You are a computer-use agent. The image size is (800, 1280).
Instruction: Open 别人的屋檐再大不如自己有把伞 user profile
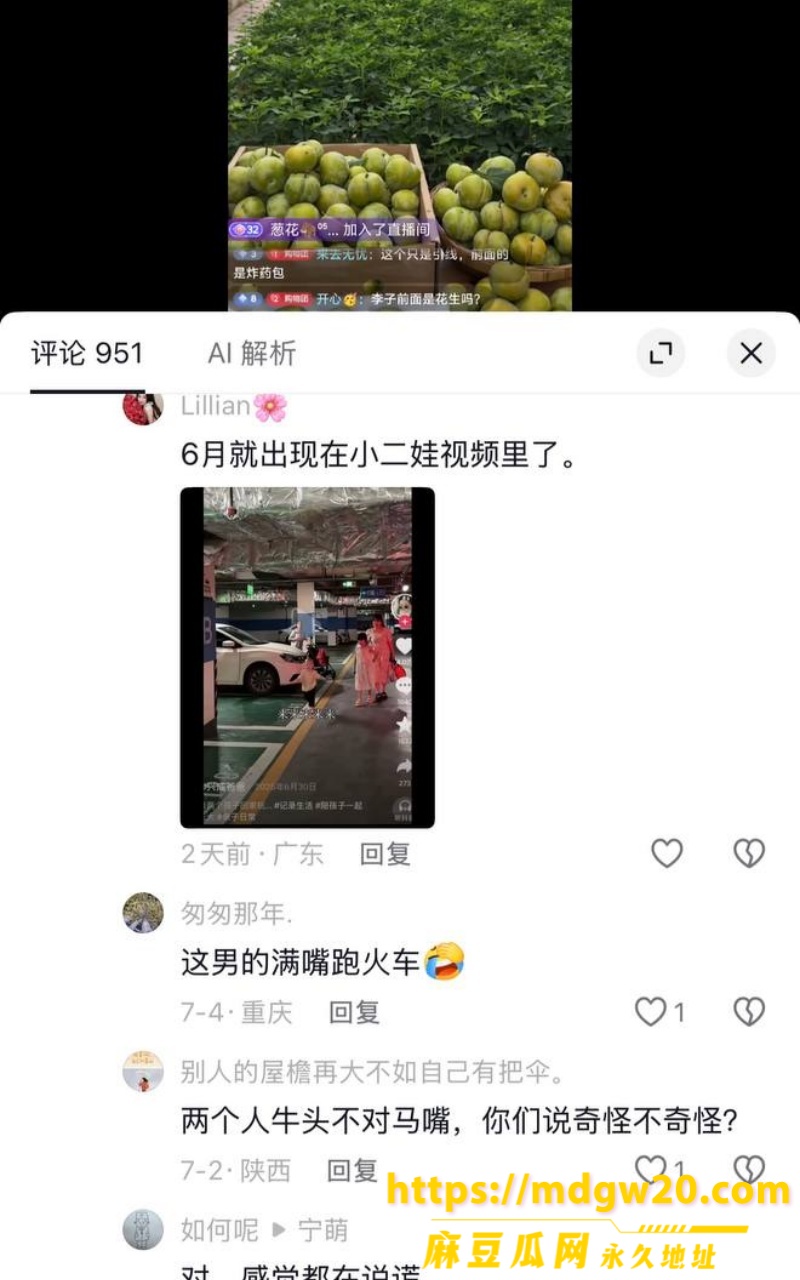click(143, 1071)
